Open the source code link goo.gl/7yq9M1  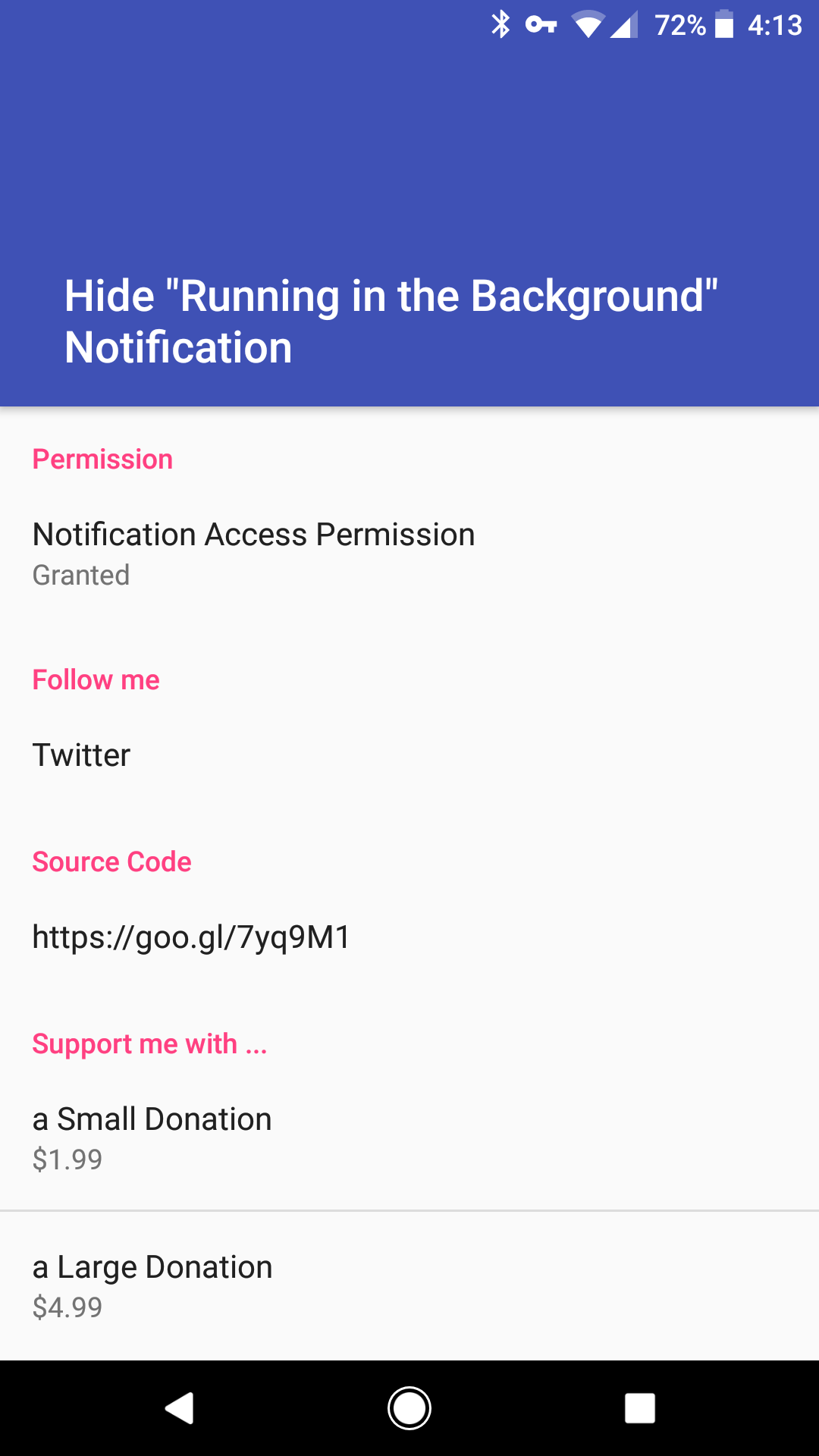point(190,937)
